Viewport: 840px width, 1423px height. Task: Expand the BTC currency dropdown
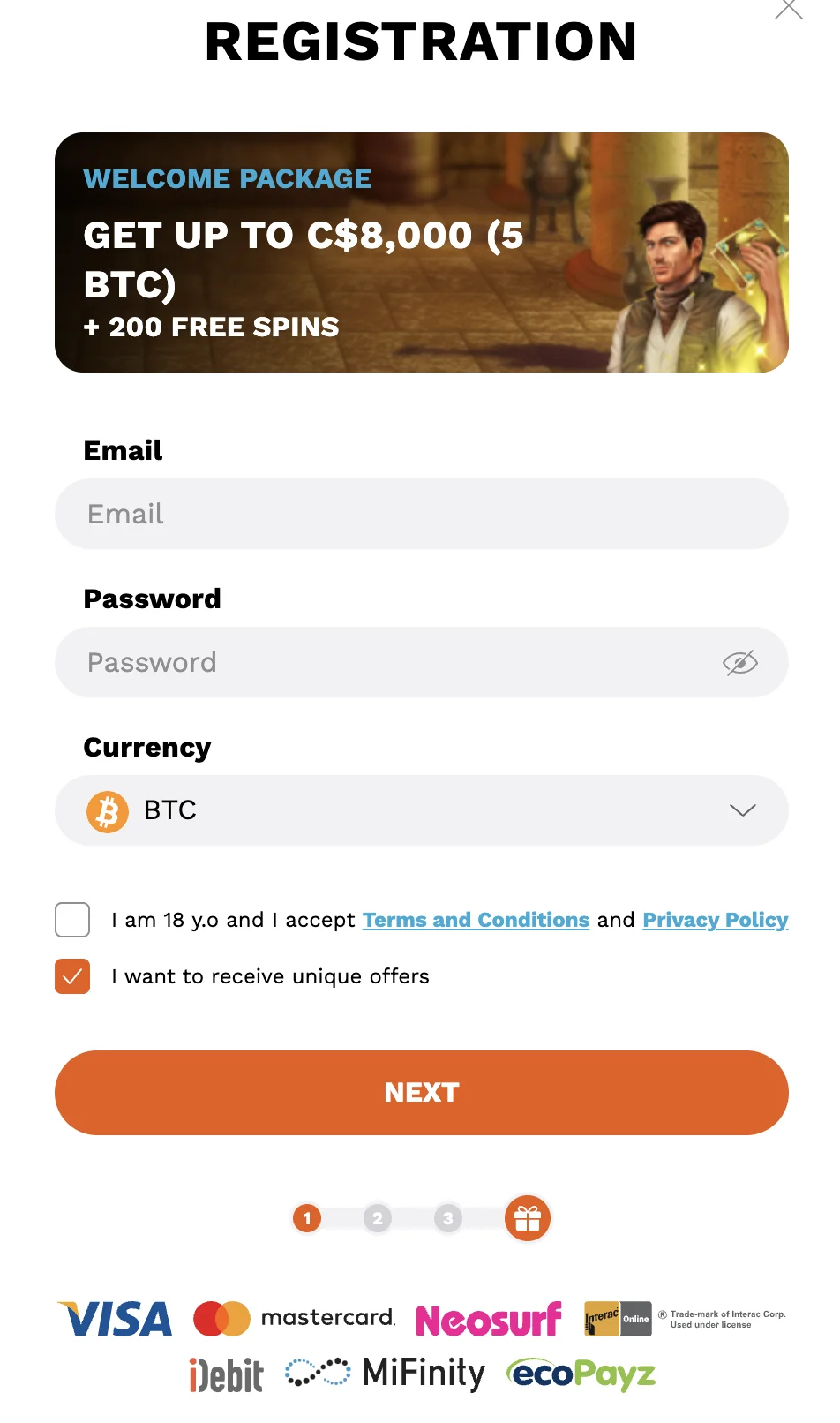tap(421, 810)
